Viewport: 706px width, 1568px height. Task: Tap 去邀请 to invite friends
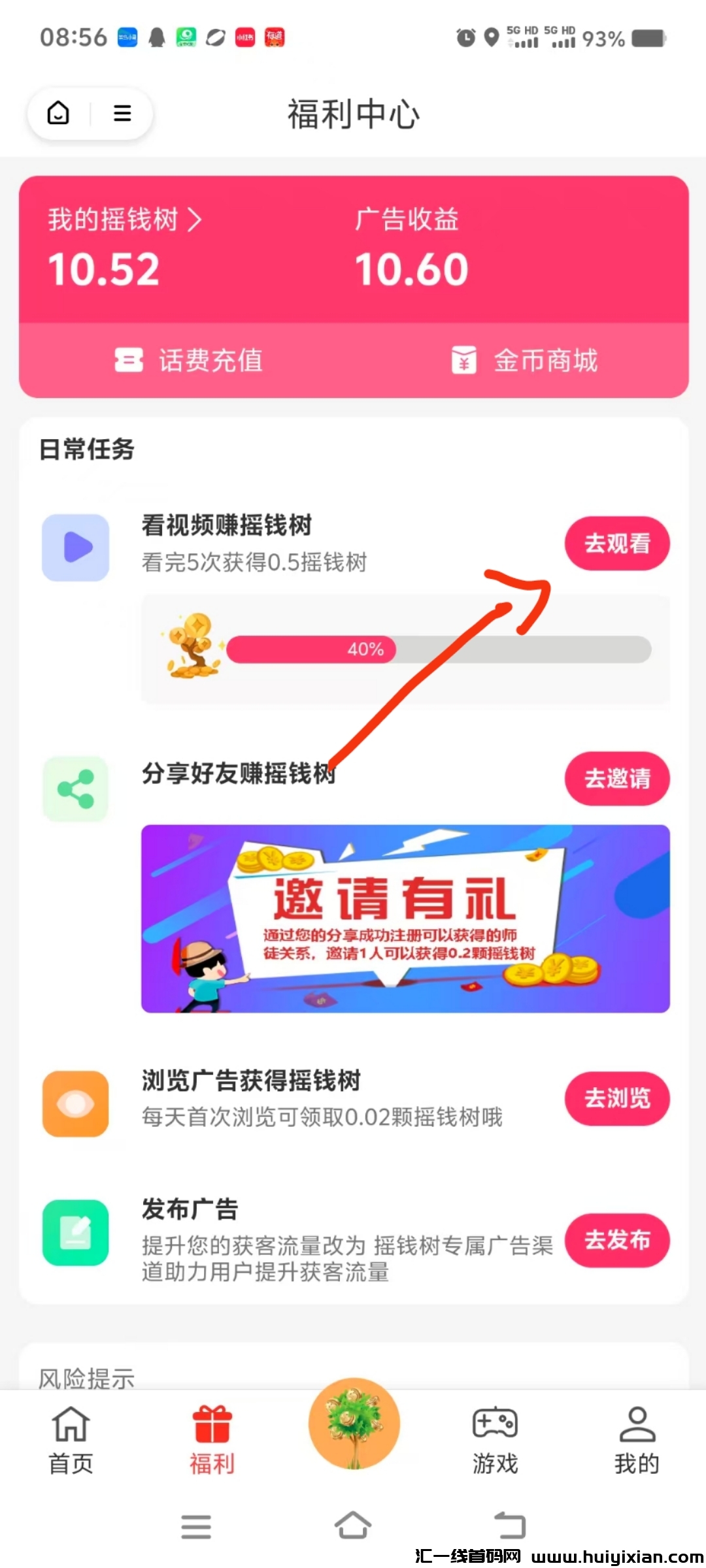pos(617,778)
